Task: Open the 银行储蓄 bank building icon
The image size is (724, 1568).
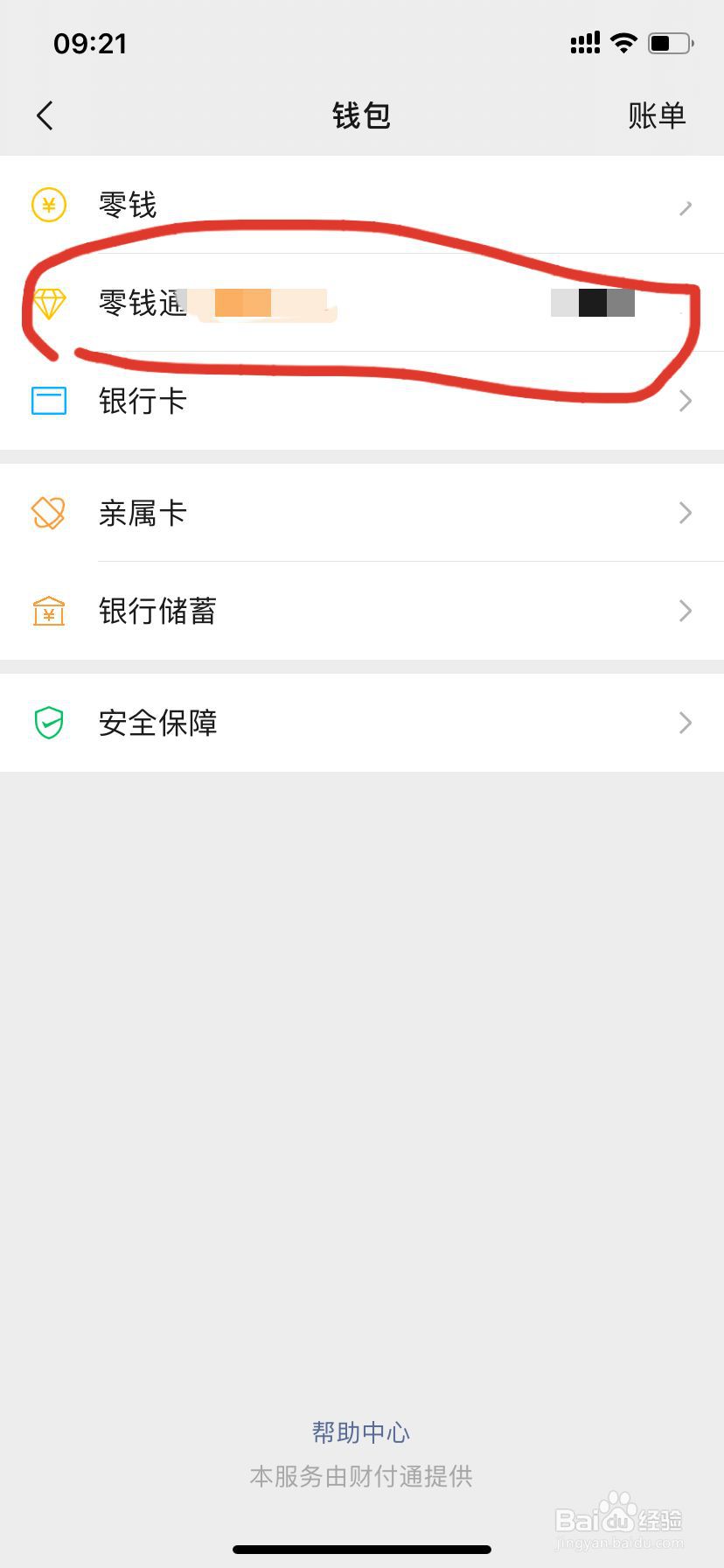Action: tap(49, 611)
